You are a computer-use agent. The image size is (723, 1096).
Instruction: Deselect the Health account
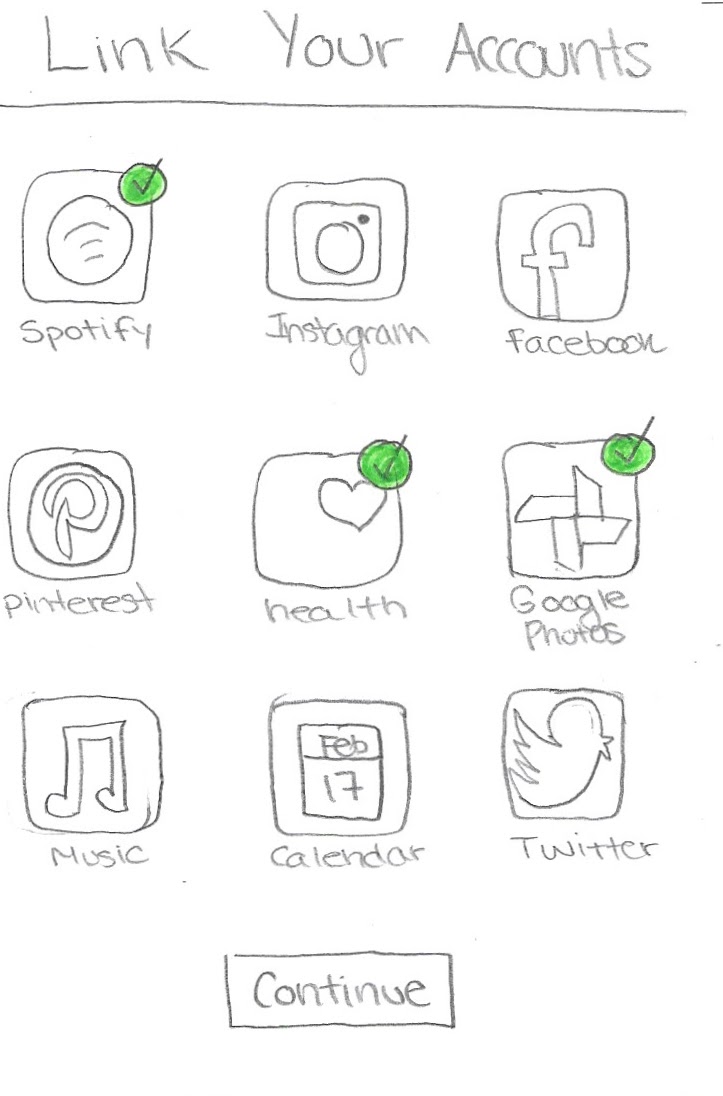(x=329, y=518)
